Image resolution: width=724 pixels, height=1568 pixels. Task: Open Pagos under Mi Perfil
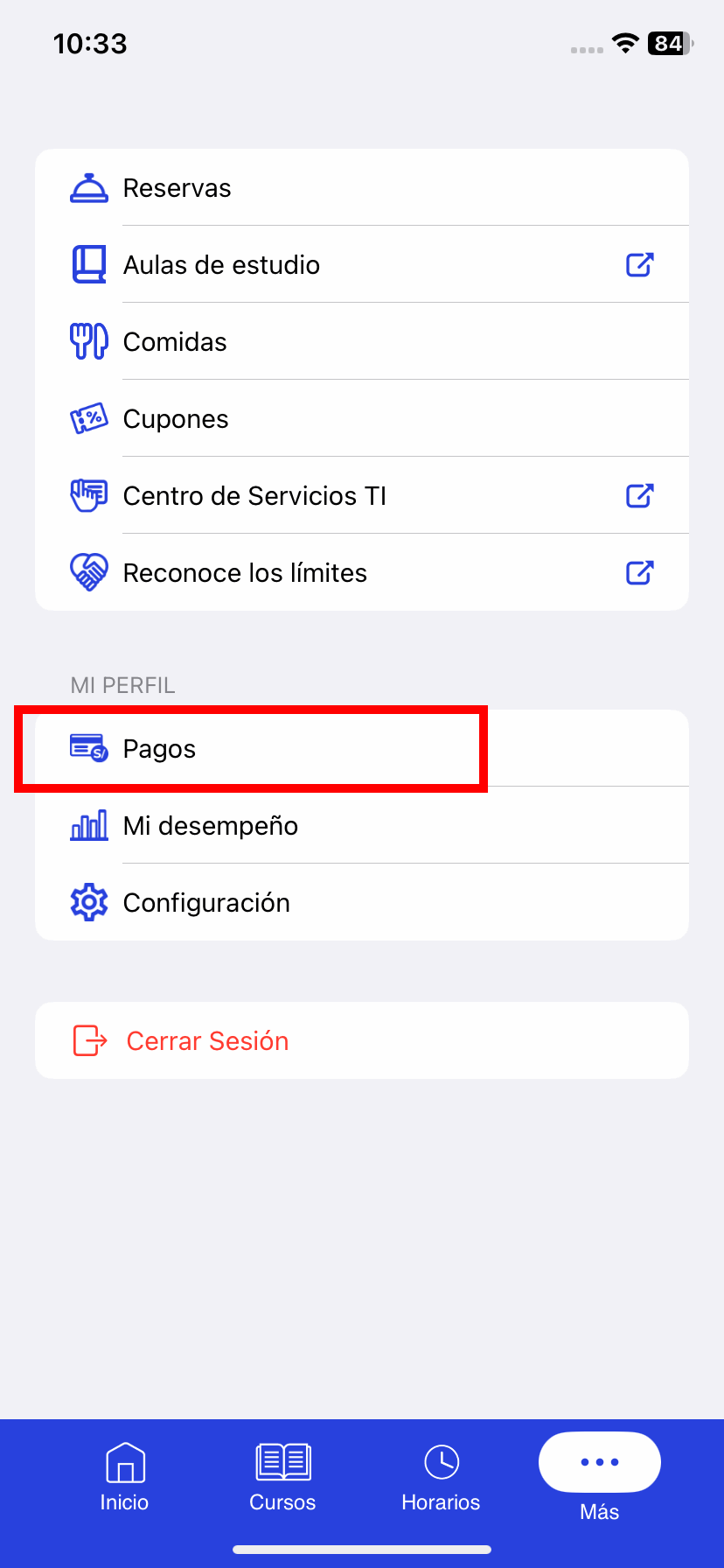coord(361,749)
